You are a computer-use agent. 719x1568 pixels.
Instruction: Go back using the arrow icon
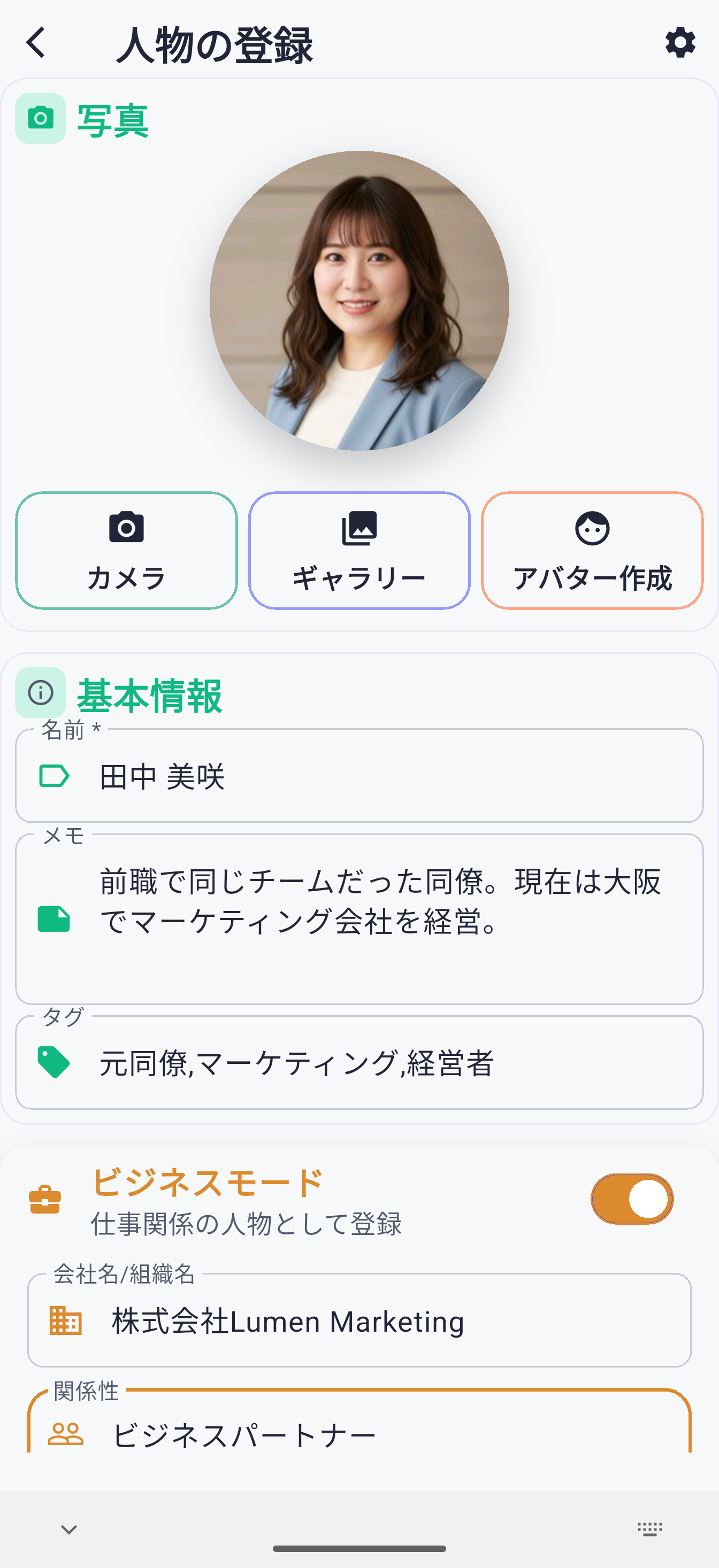click(35, 43)
